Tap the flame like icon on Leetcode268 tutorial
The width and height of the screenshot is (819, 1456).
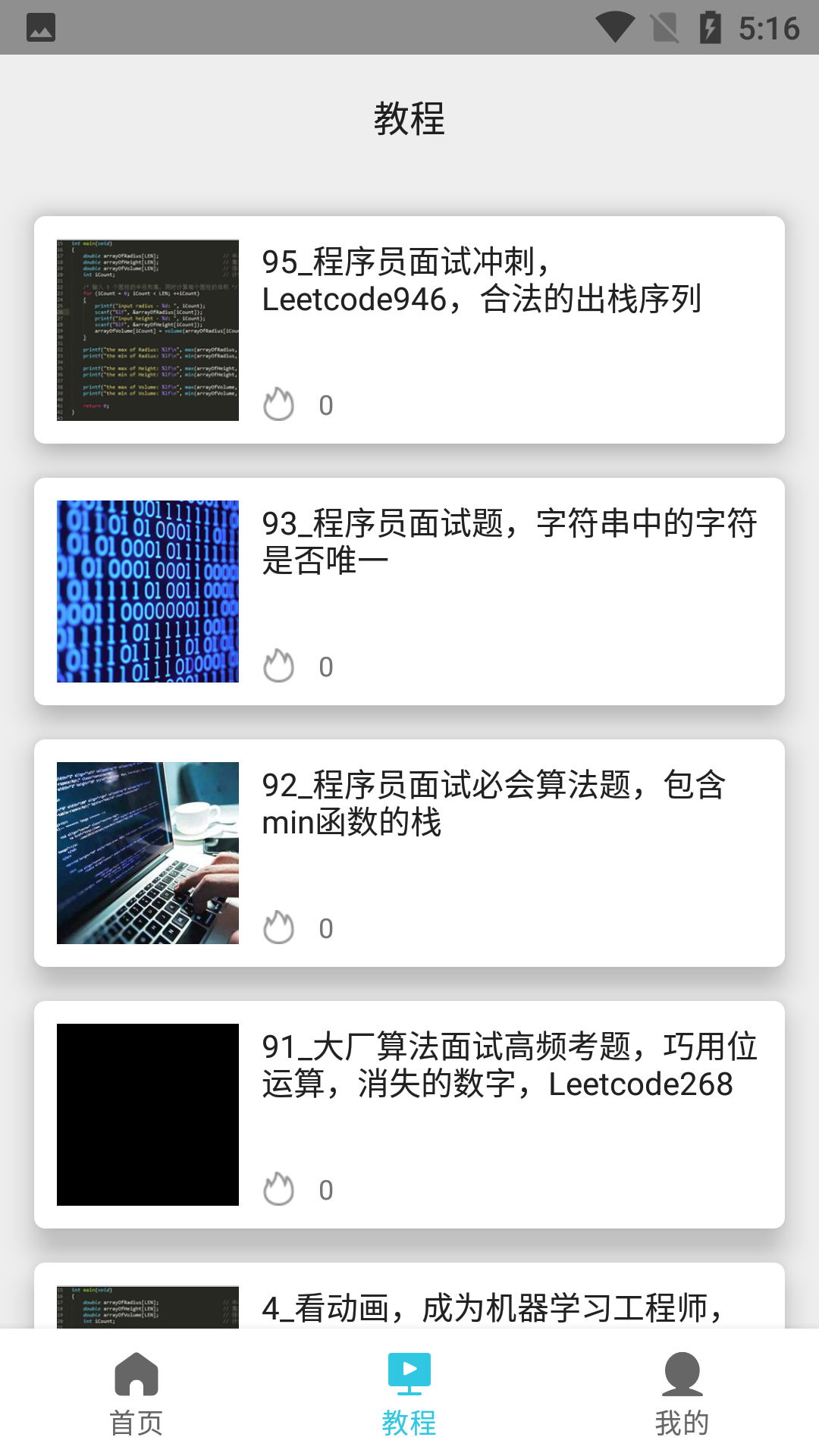(x=278, y=1189)
